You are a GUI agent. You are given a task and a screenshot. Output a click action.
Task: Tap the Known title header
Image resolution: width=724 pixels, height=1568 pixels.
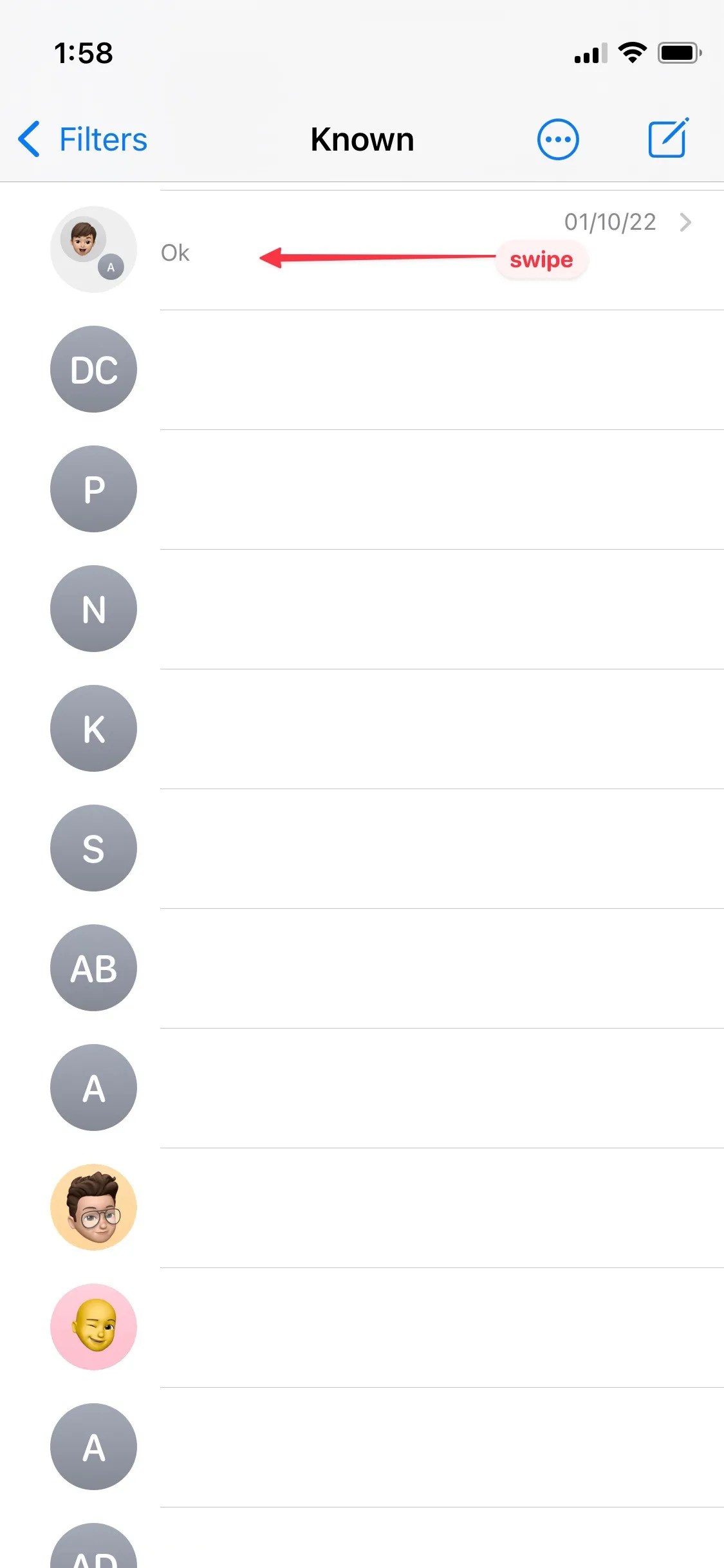[362, 138]
